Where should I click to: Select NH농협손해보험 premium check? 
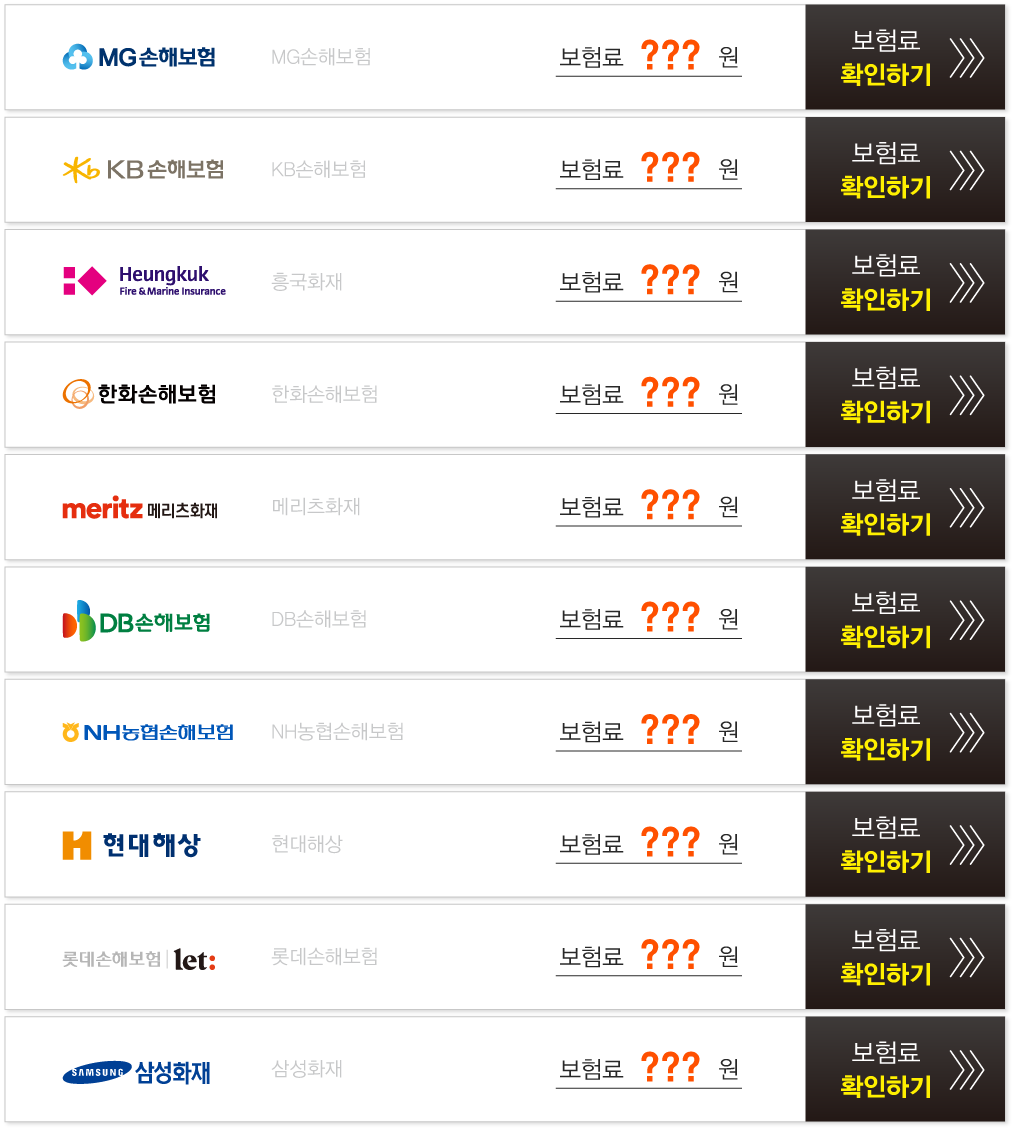[904, 732]
